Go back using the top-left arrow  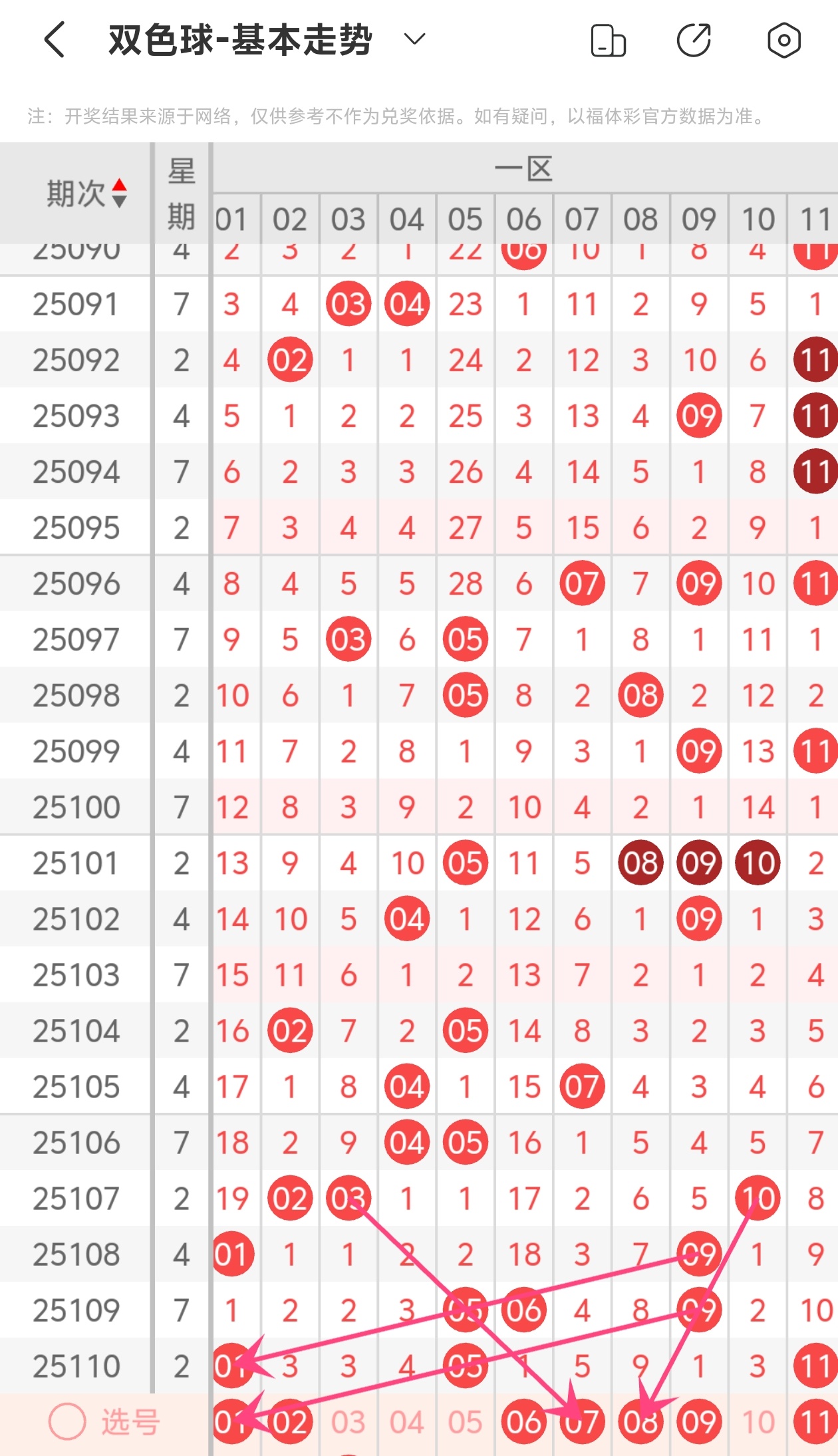[x=55, y=40]
